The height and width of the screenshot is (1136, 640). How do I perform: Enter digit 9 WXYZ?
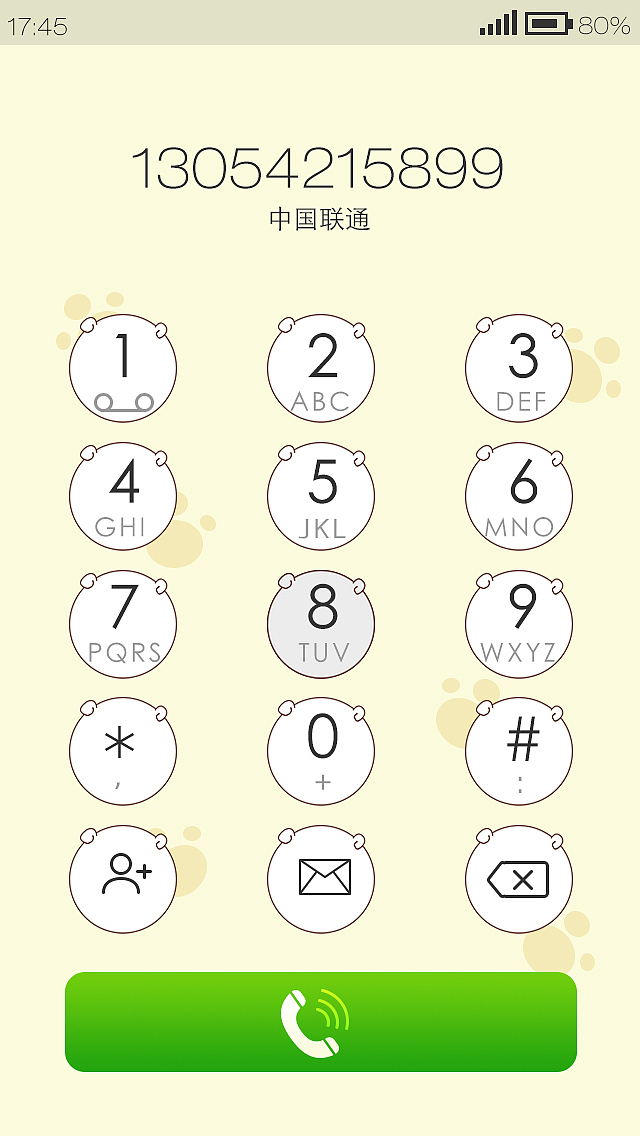point(519,625)
